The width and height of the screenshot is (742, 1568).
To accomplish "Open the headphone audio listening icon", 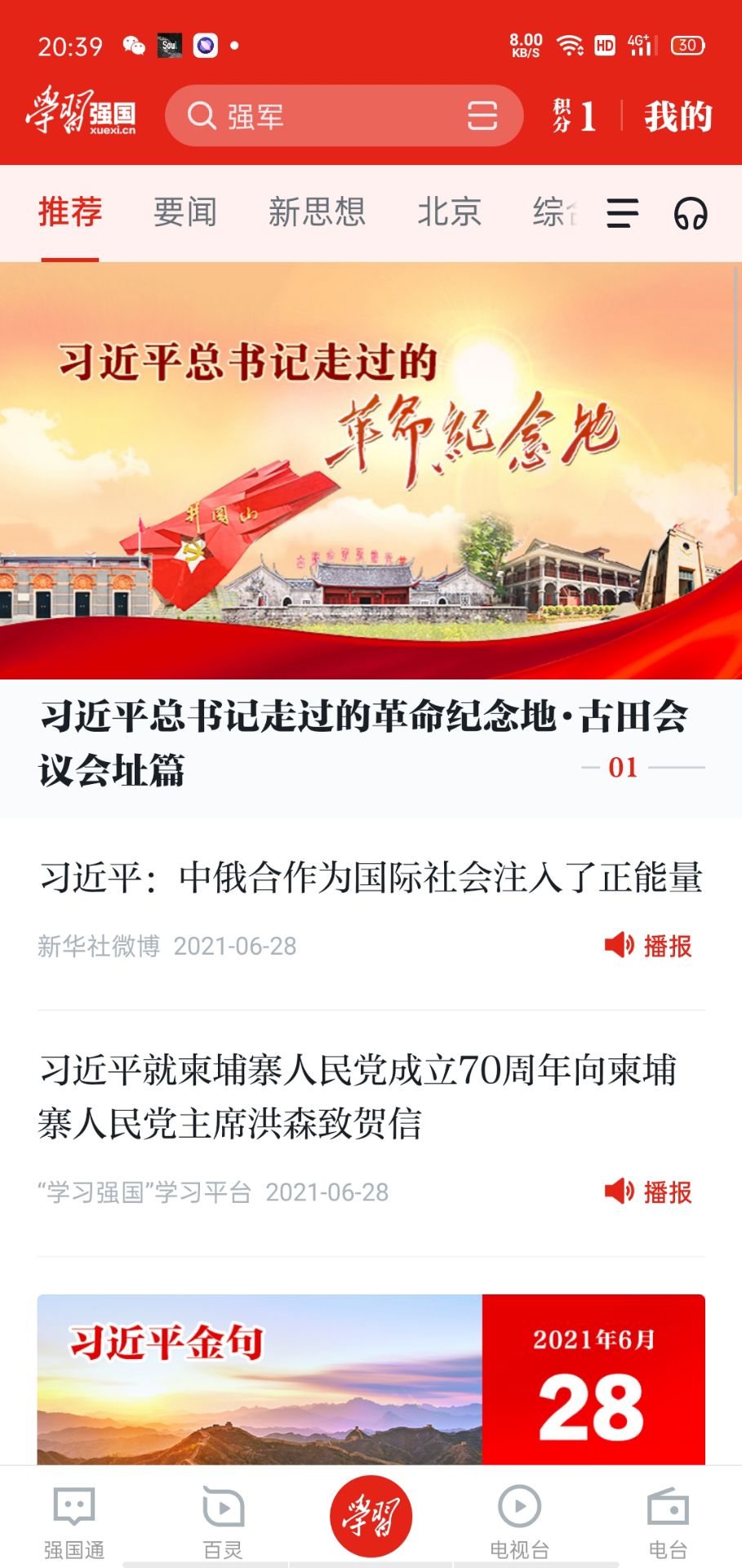I will click(x=691, y=214).
